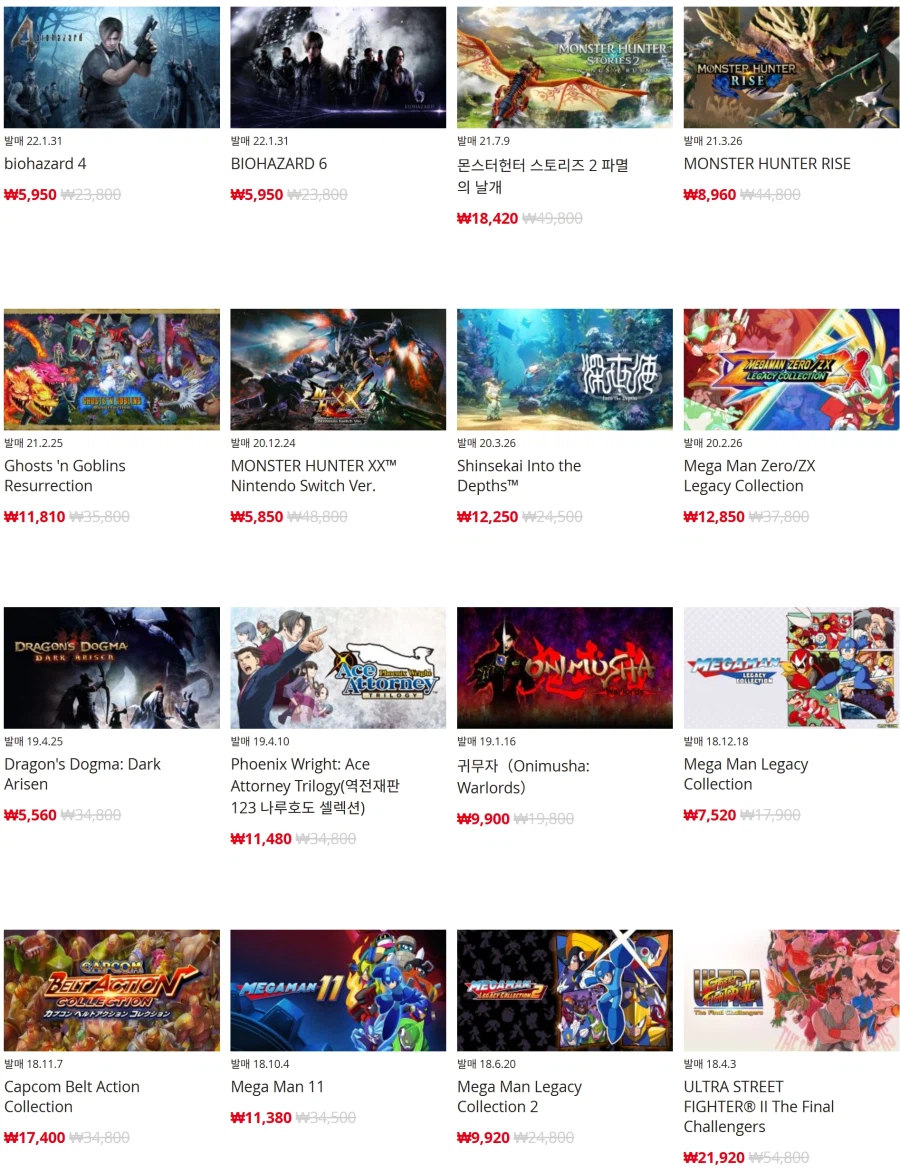This screenshot has width=900, height=1172.
Task: View the Mega Man 11 product
Action: click(338, 990)
